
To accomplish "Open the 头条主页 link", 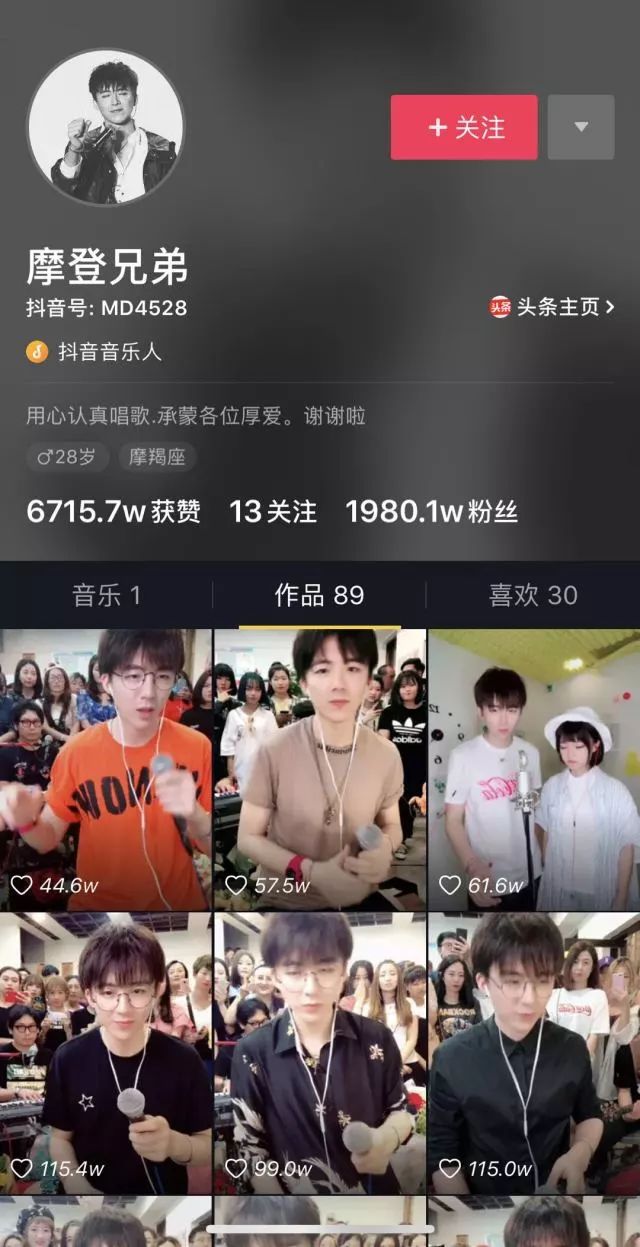I will (552, 307).
